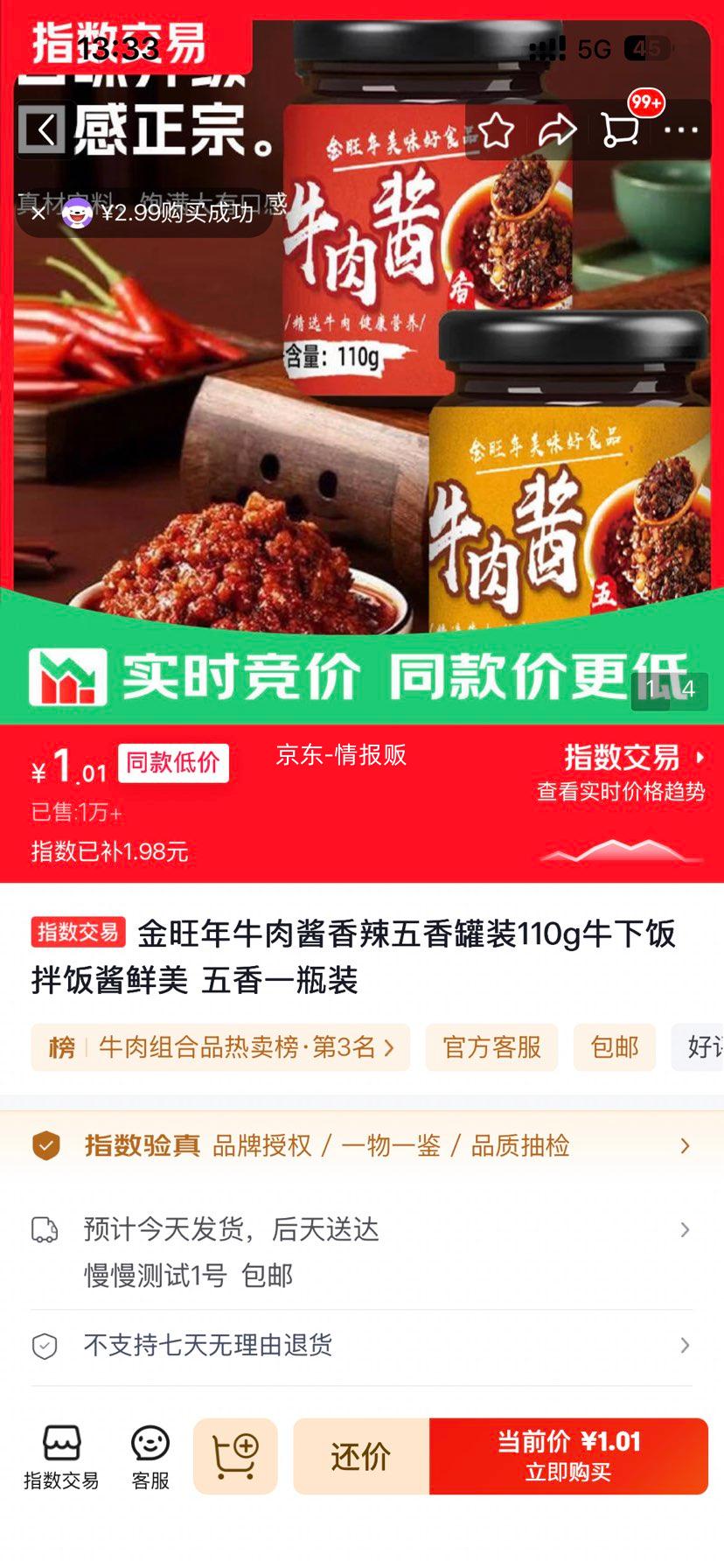This screenshot has width=724, height=1568.
Task: Open 指数交易 in the bottom bar
Action: (61, 1457)
